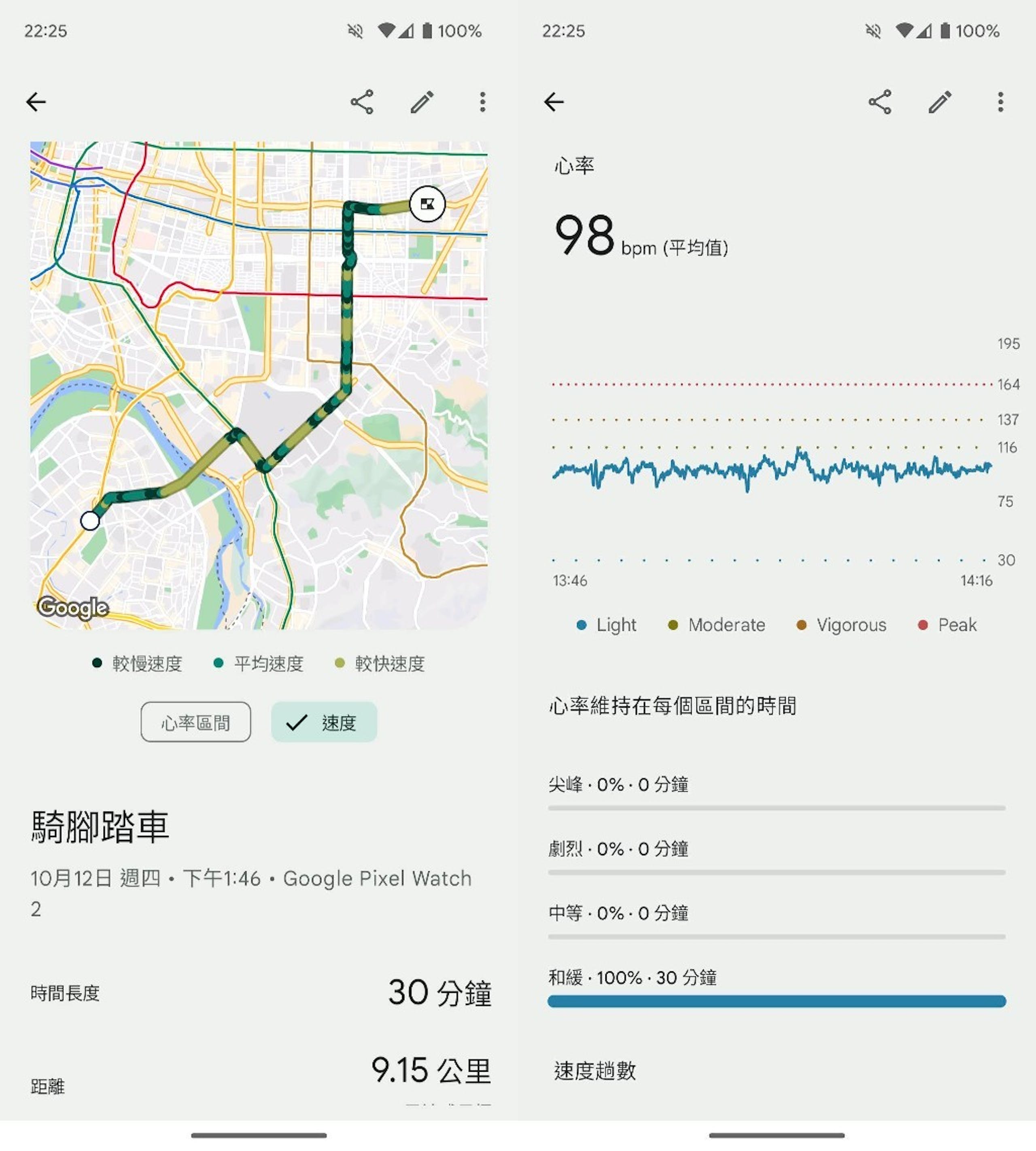1036x1151 pixels.
Task: Go back from the 心率 heart rate screen
Action: coord(554,102)
